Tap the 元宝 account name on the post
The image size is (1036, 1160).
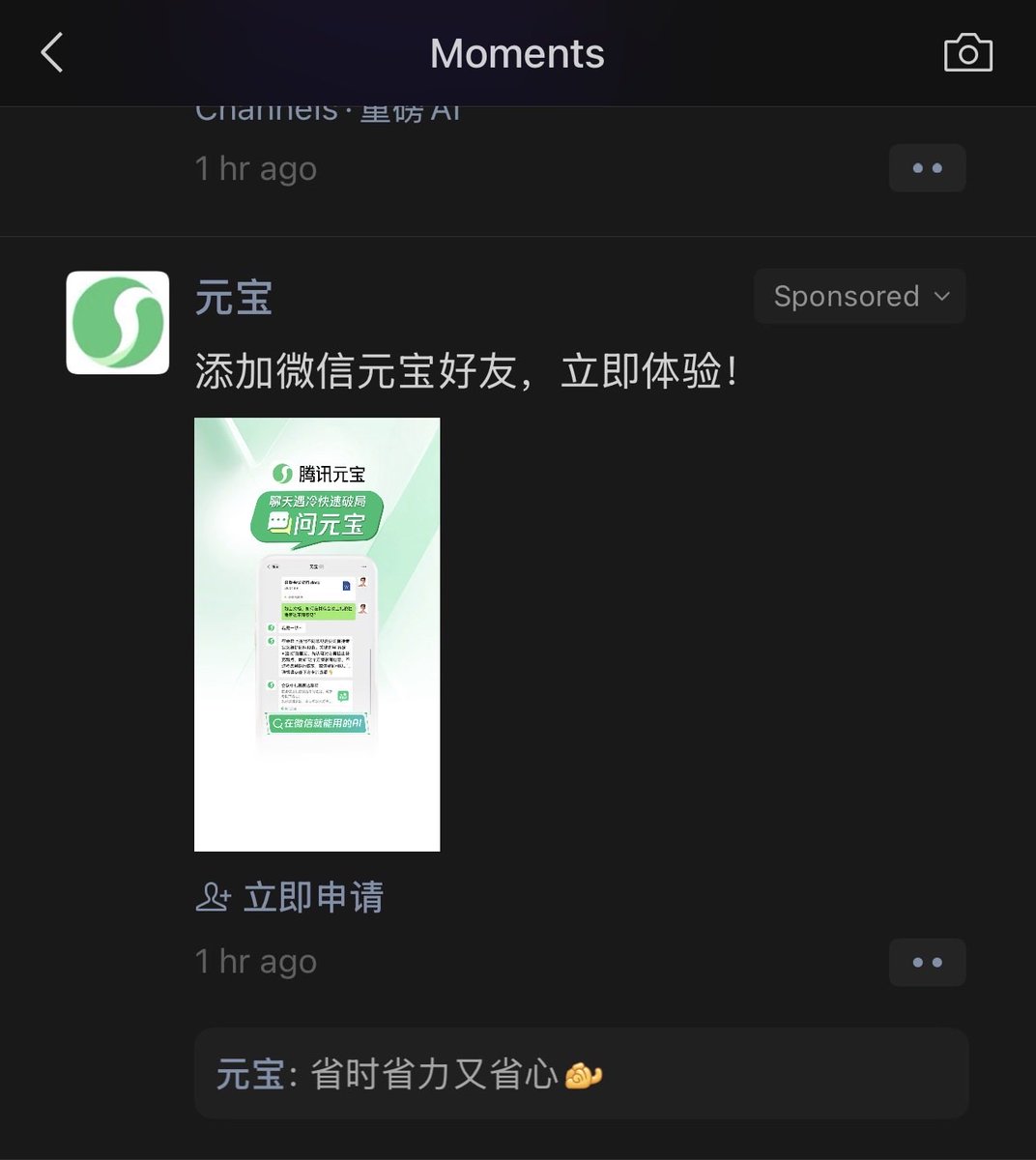pos(234,297)
